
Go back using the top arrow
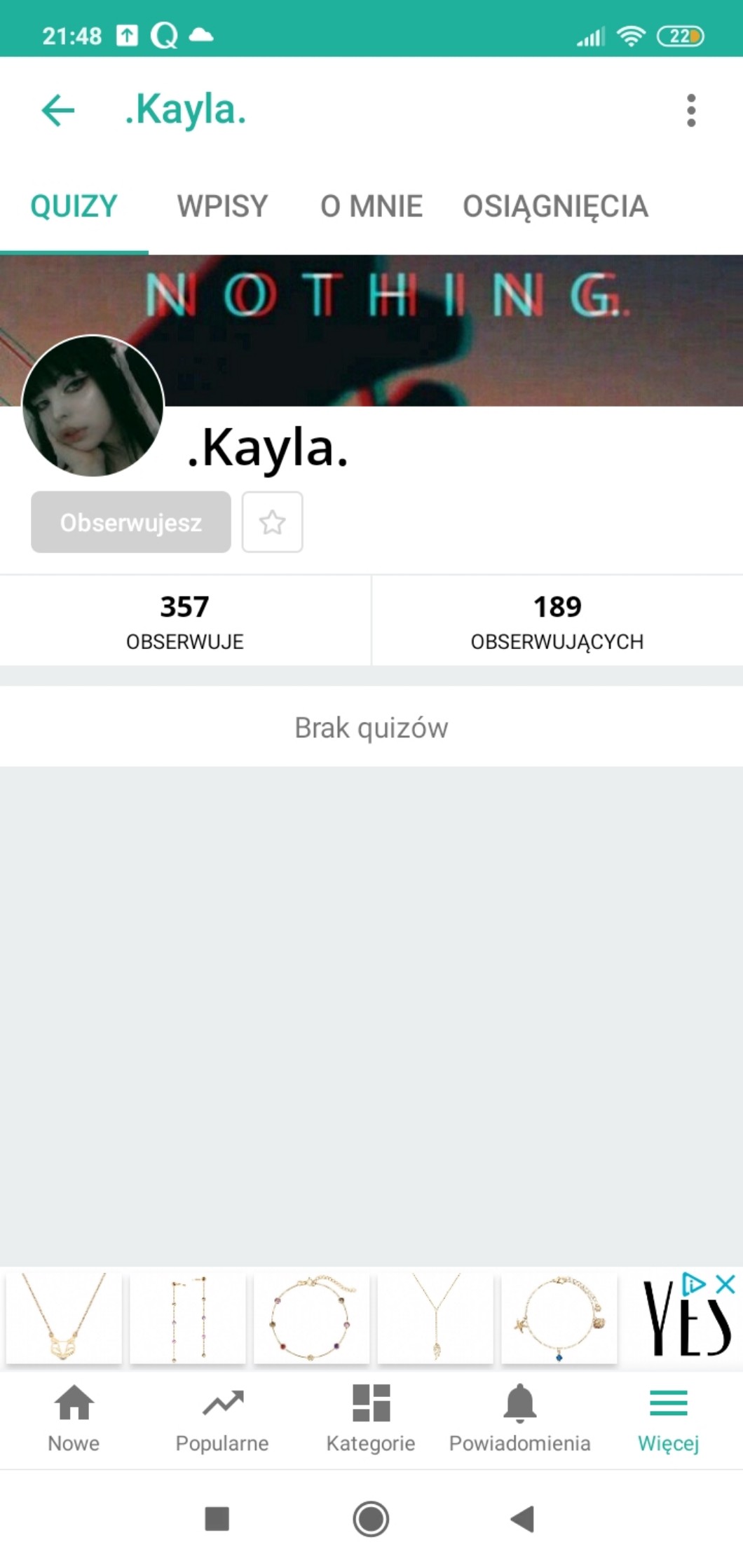57,111
